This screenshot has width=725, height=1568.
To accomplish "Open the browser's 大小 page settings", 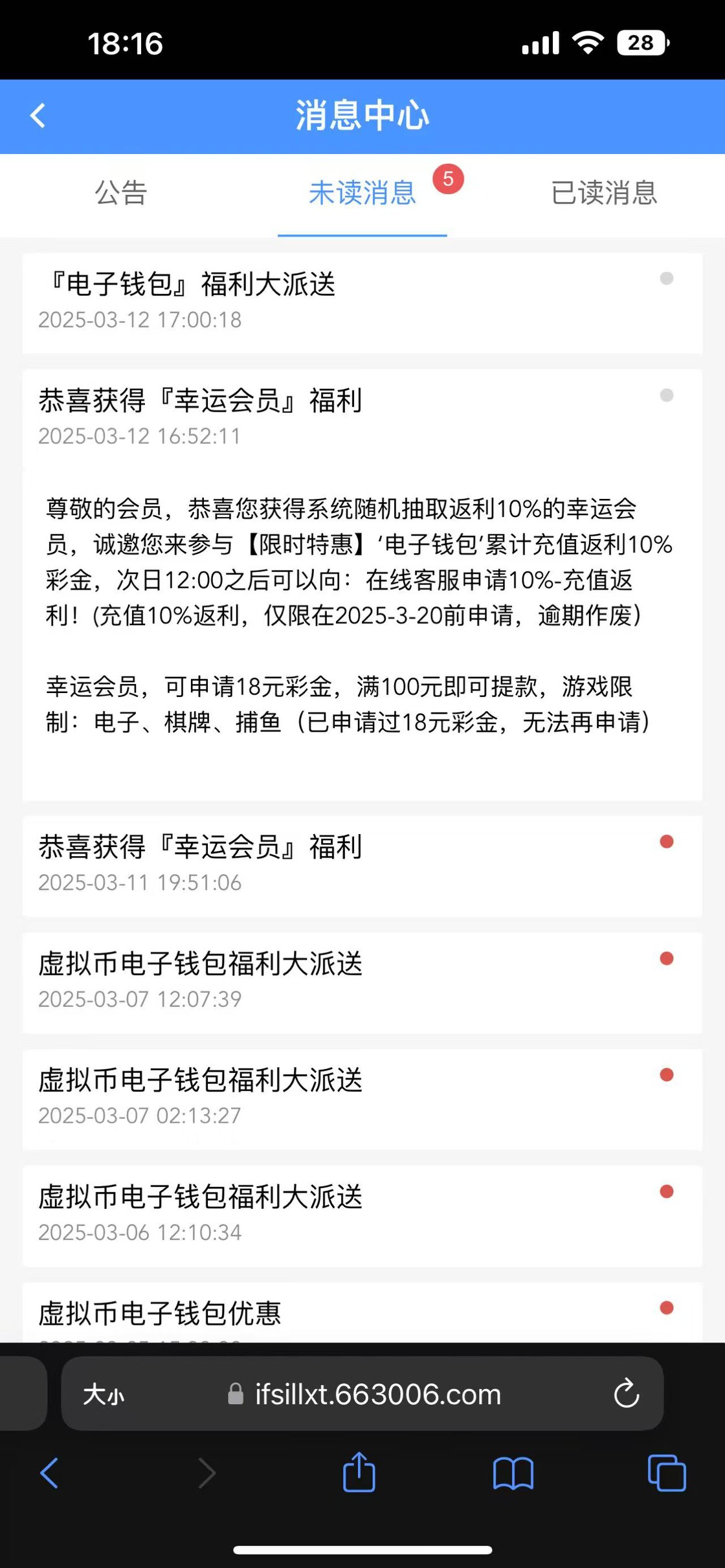I will coord(104,1394).
